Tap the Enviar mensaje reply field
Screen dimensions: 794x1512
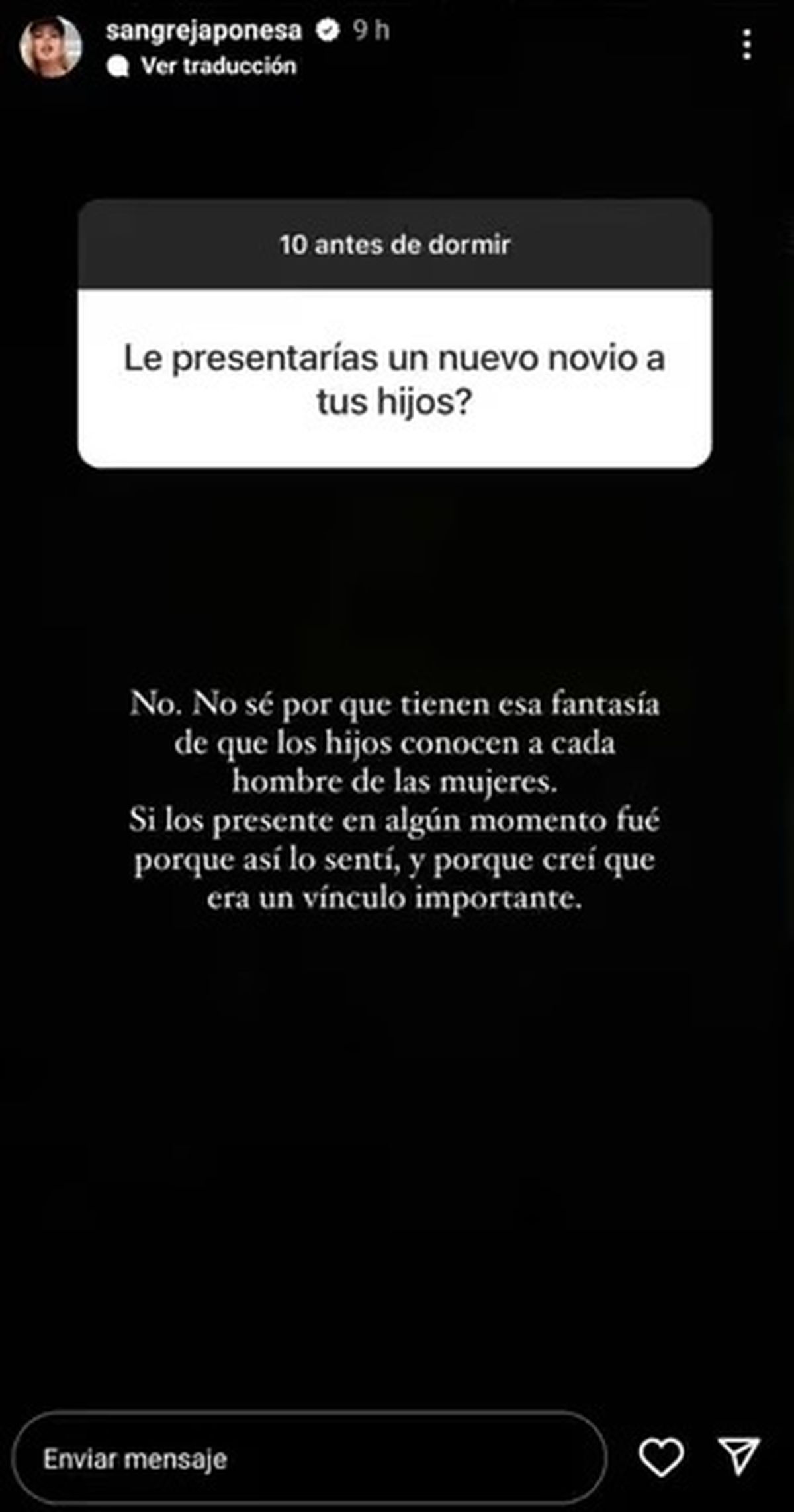point(309,1458)
